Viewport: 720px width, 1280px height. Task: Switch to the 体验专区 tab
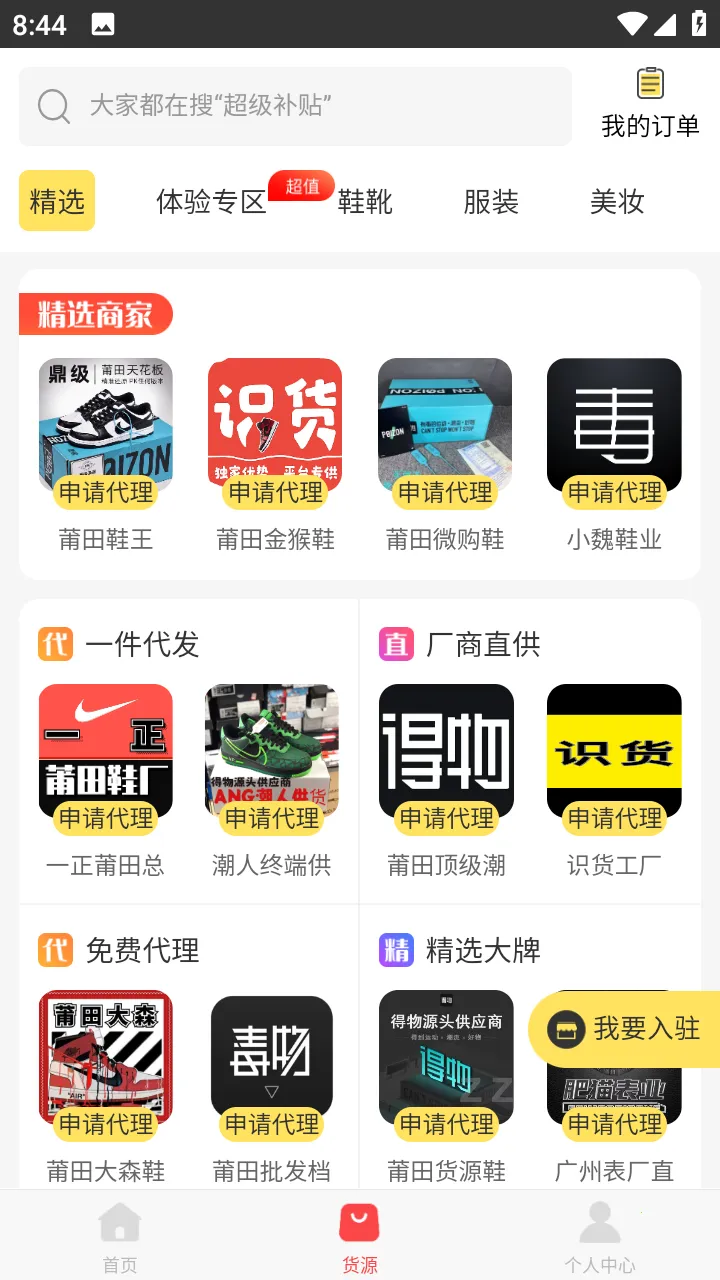tap(211, 202)
